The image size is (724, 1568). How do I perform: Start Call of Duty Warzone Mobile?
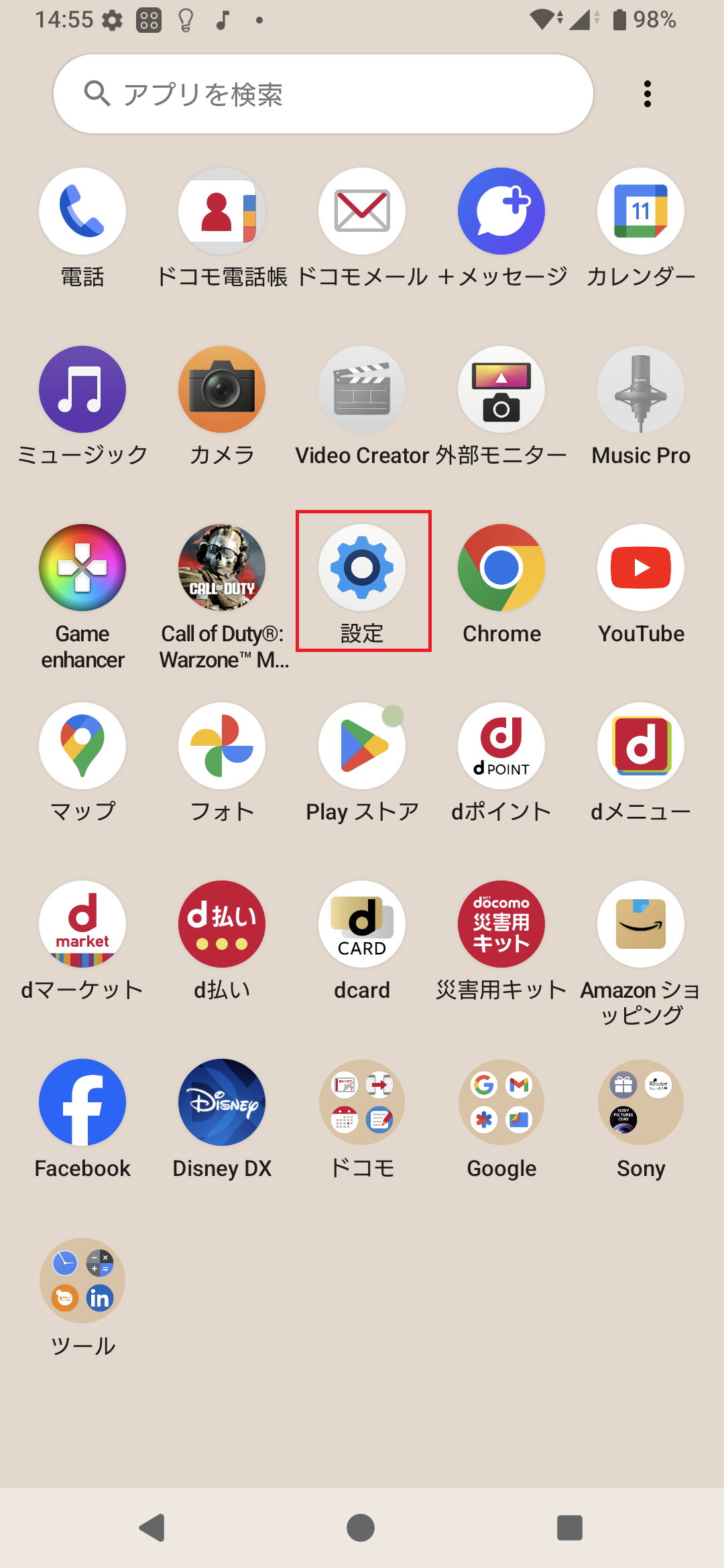tap(222, 568)
